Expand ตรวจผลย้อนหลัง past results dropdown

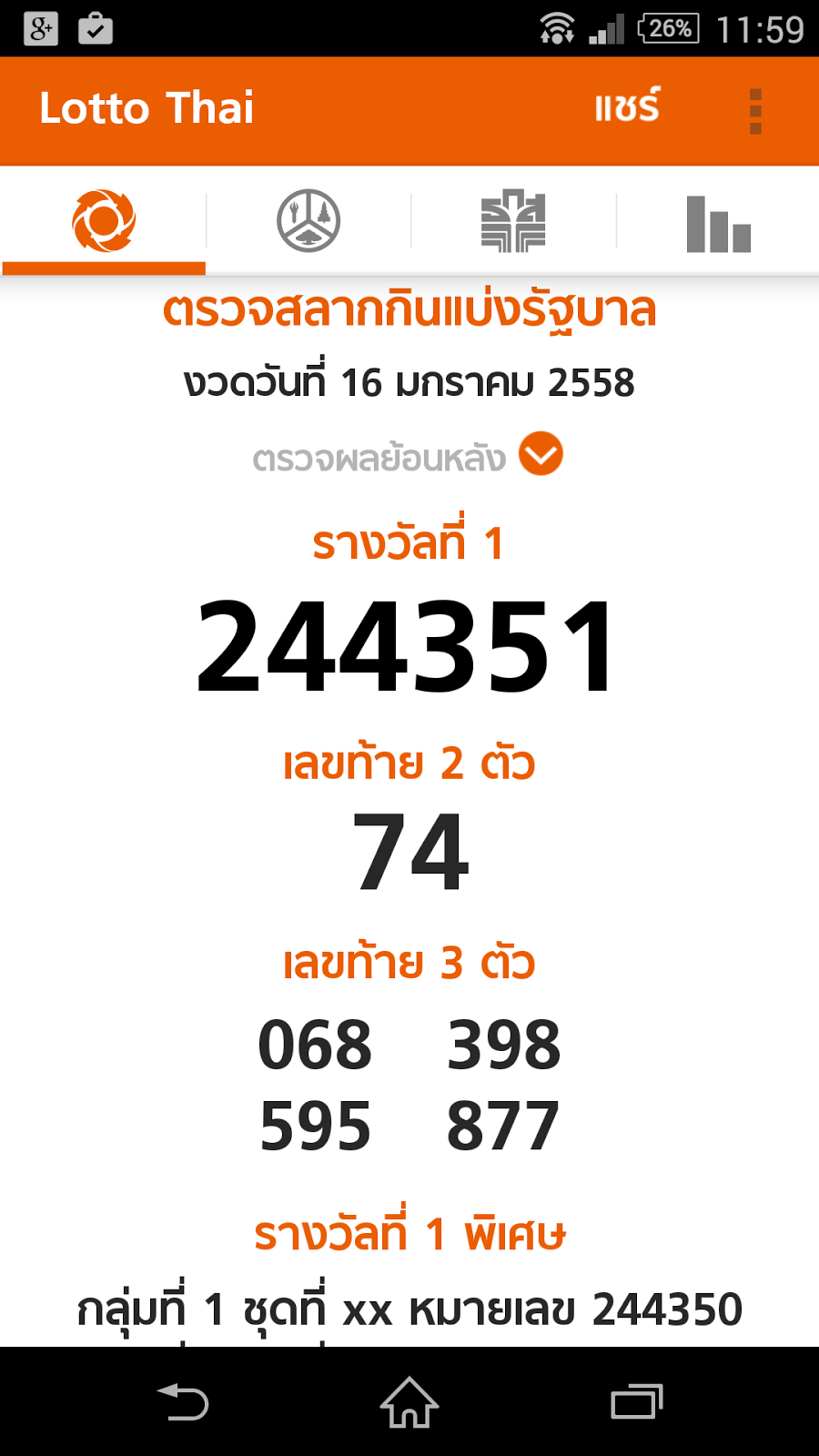pyautogui.click(x=541, y=454)
